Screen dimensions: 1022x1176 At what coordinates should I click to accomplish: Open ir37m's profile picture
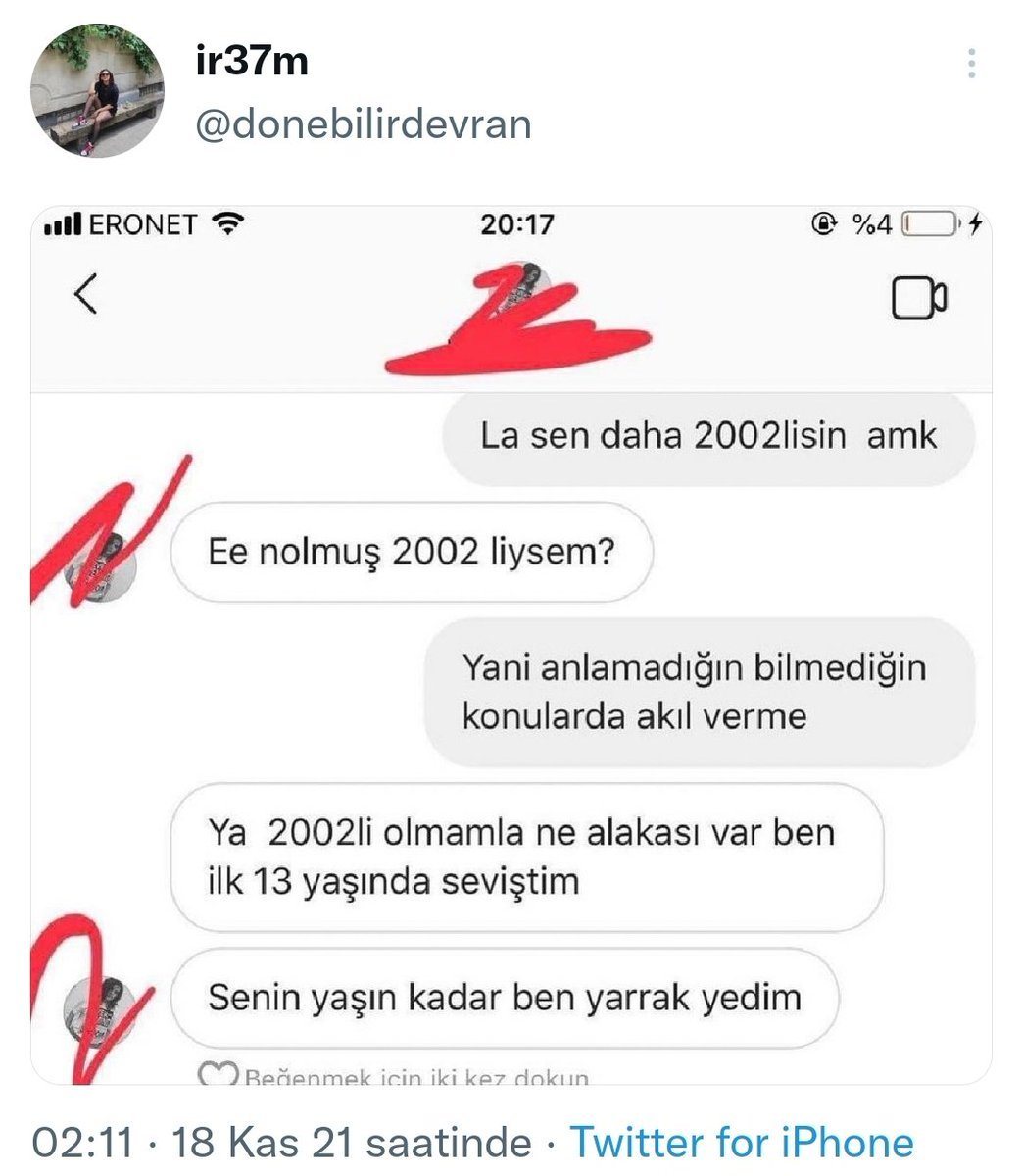coord(97,91)
